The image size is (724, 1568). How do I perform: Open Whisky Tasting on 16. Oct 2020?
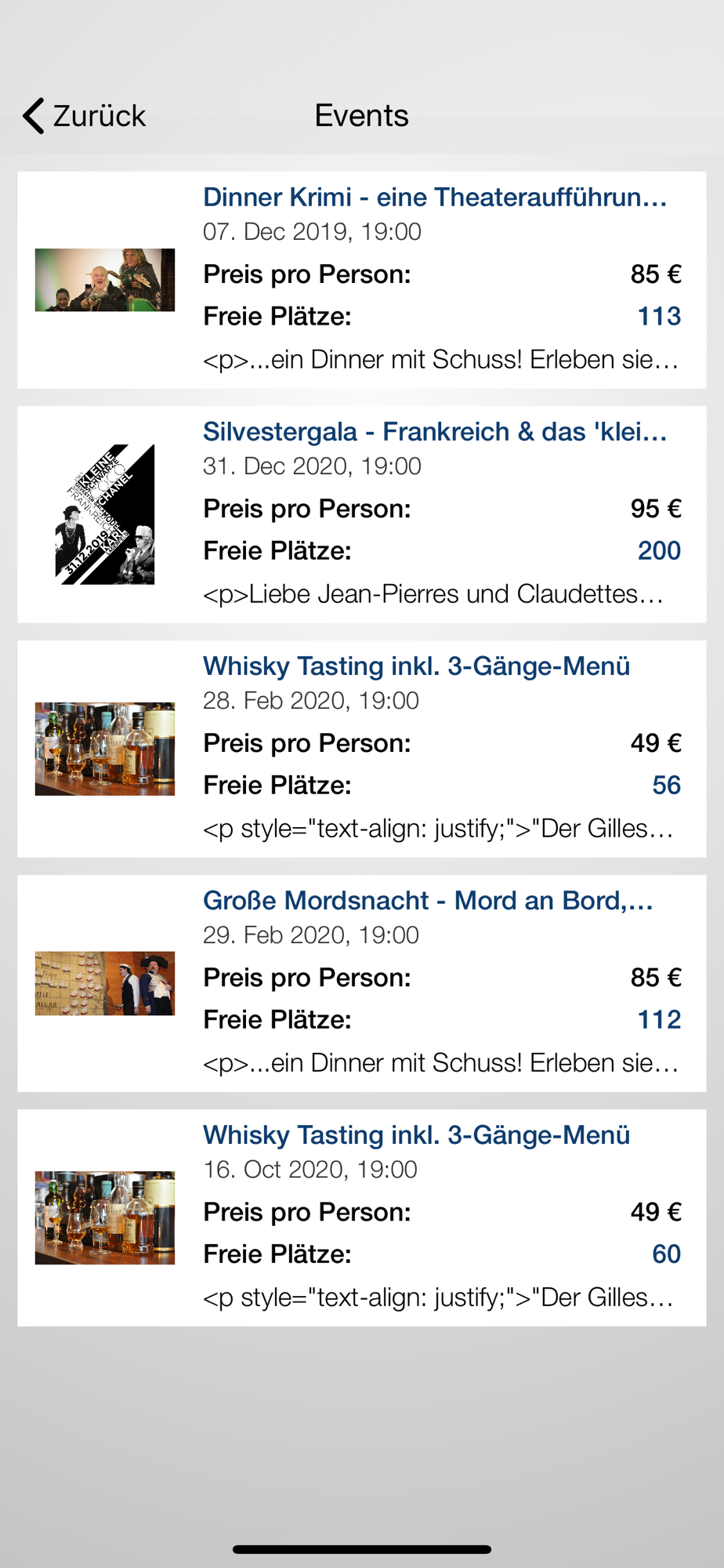[361, 1218]
